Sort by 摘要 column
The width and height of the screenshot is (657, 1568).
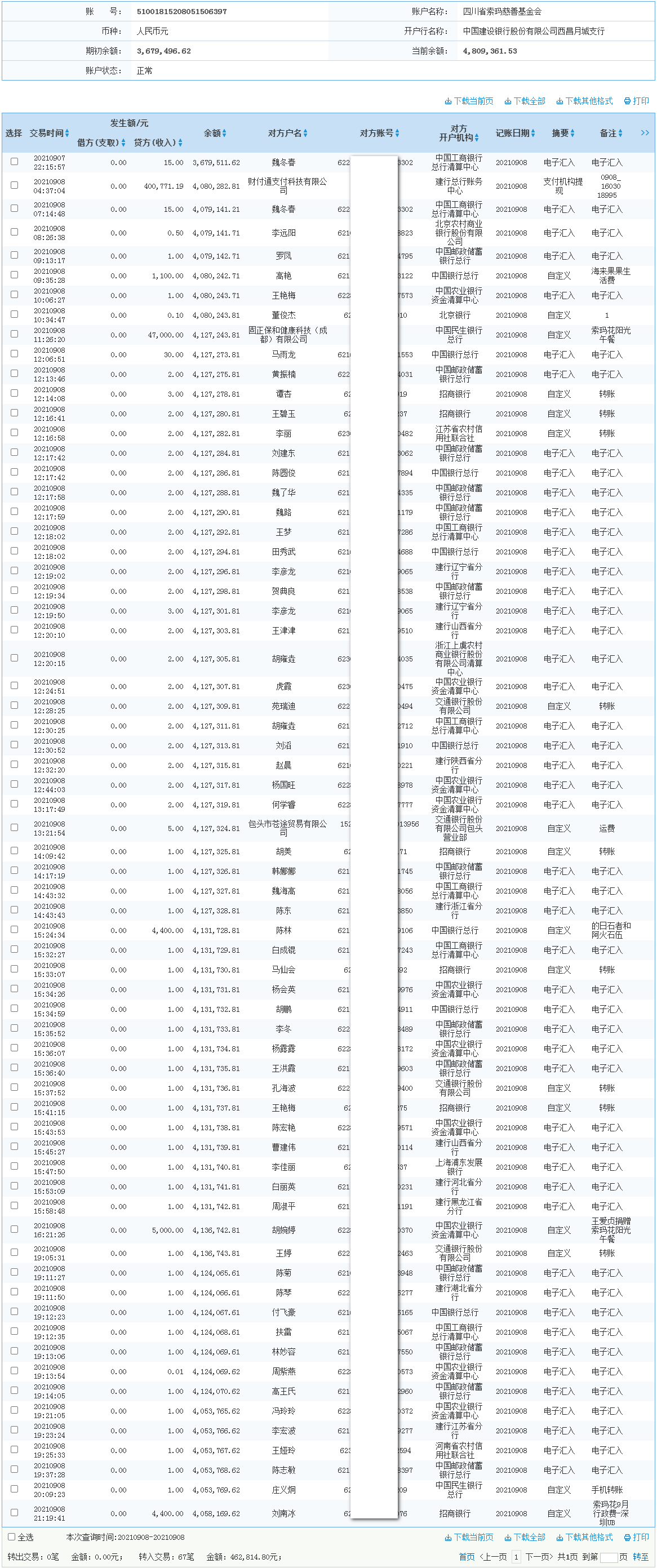coord(563,134)
